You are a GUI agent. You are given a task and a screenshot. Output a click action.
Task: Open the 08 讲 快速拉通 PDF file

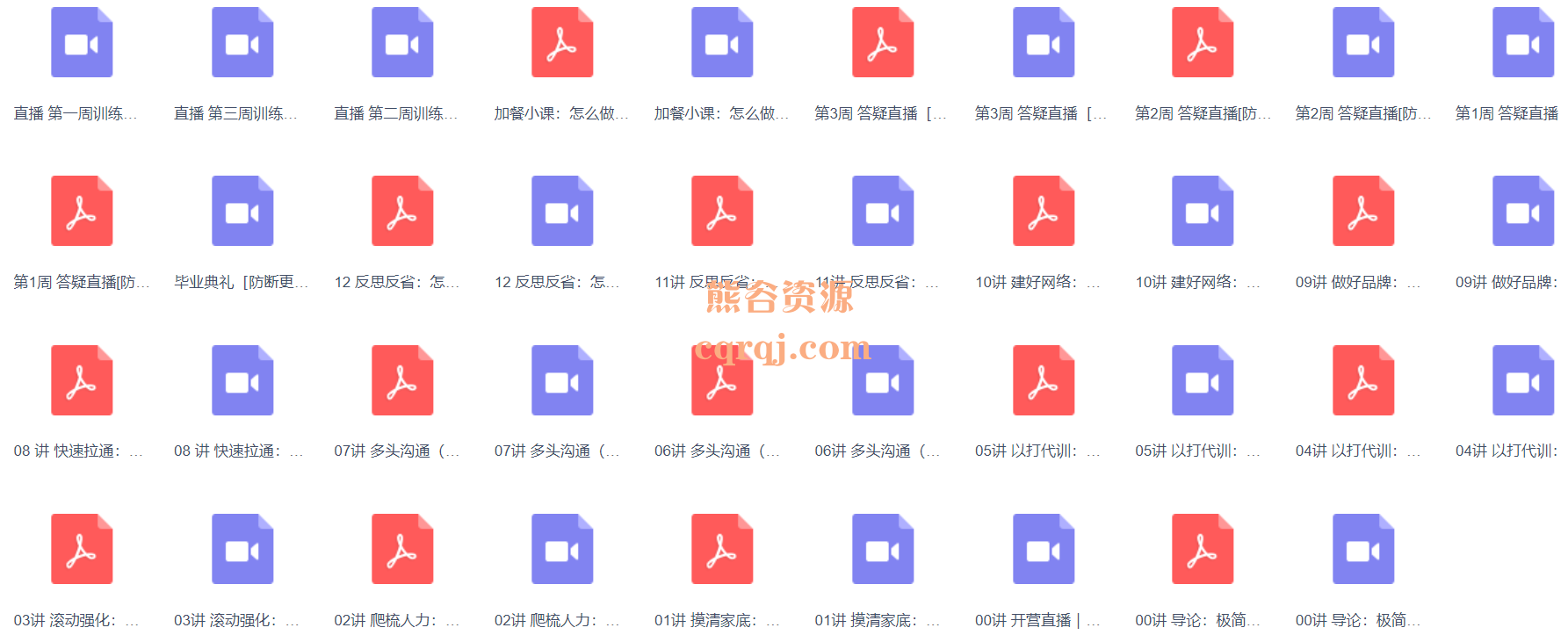[82, 381]
